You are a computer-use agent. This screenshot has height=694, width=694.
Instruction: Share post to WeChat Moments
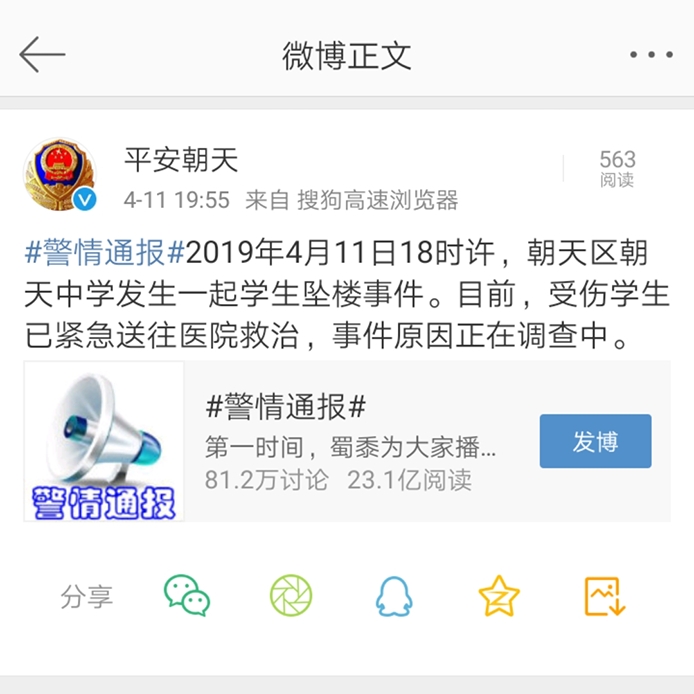[x=291, y=596]
